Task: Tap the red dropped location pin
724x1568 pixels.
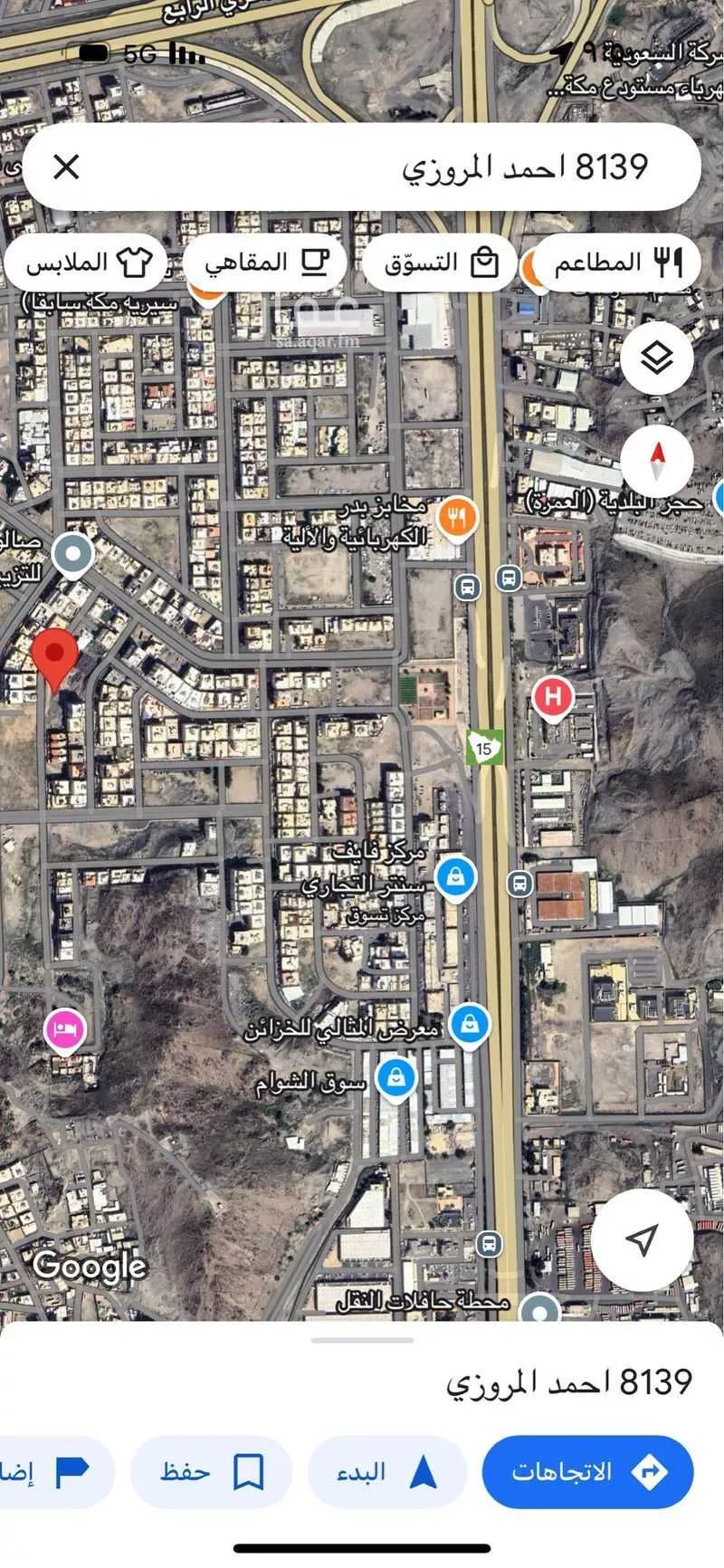Action: pos(54,656)
